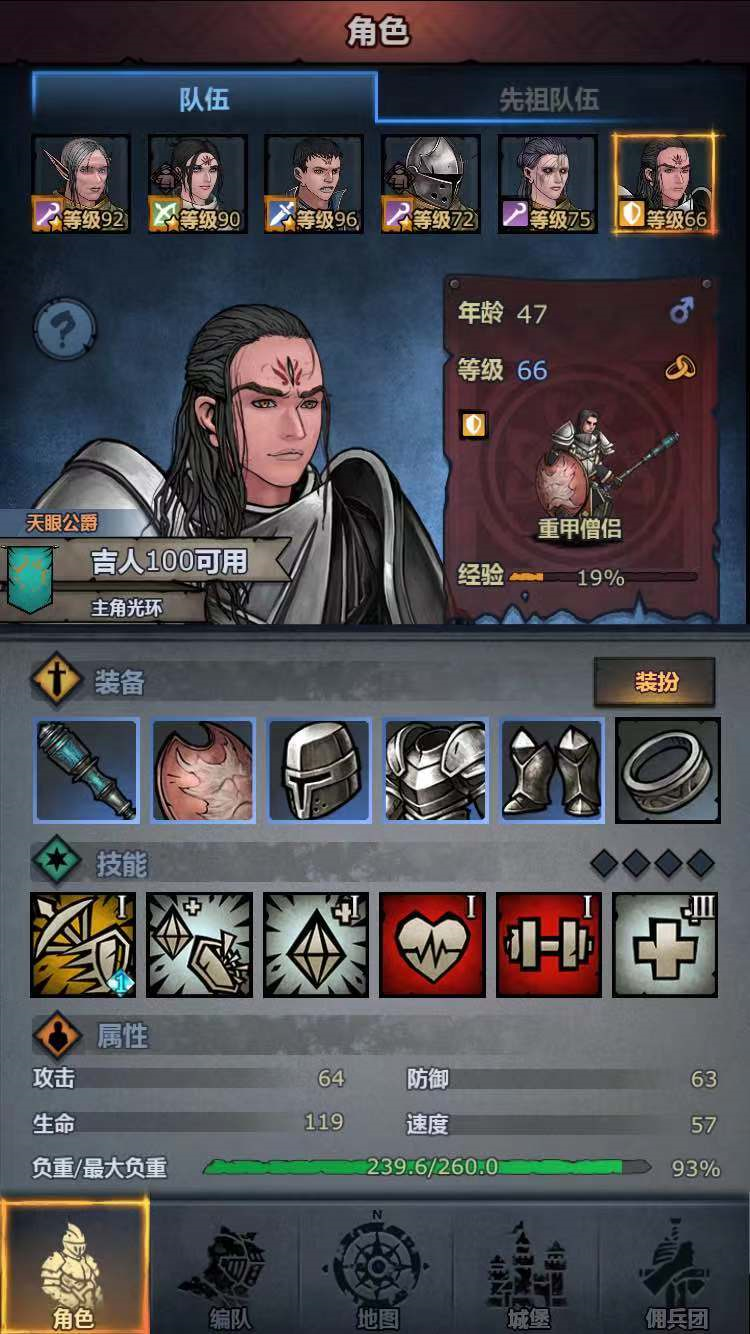View the cross healing skill
Screen dimensions: 750x1334
(x=665, y=945)
